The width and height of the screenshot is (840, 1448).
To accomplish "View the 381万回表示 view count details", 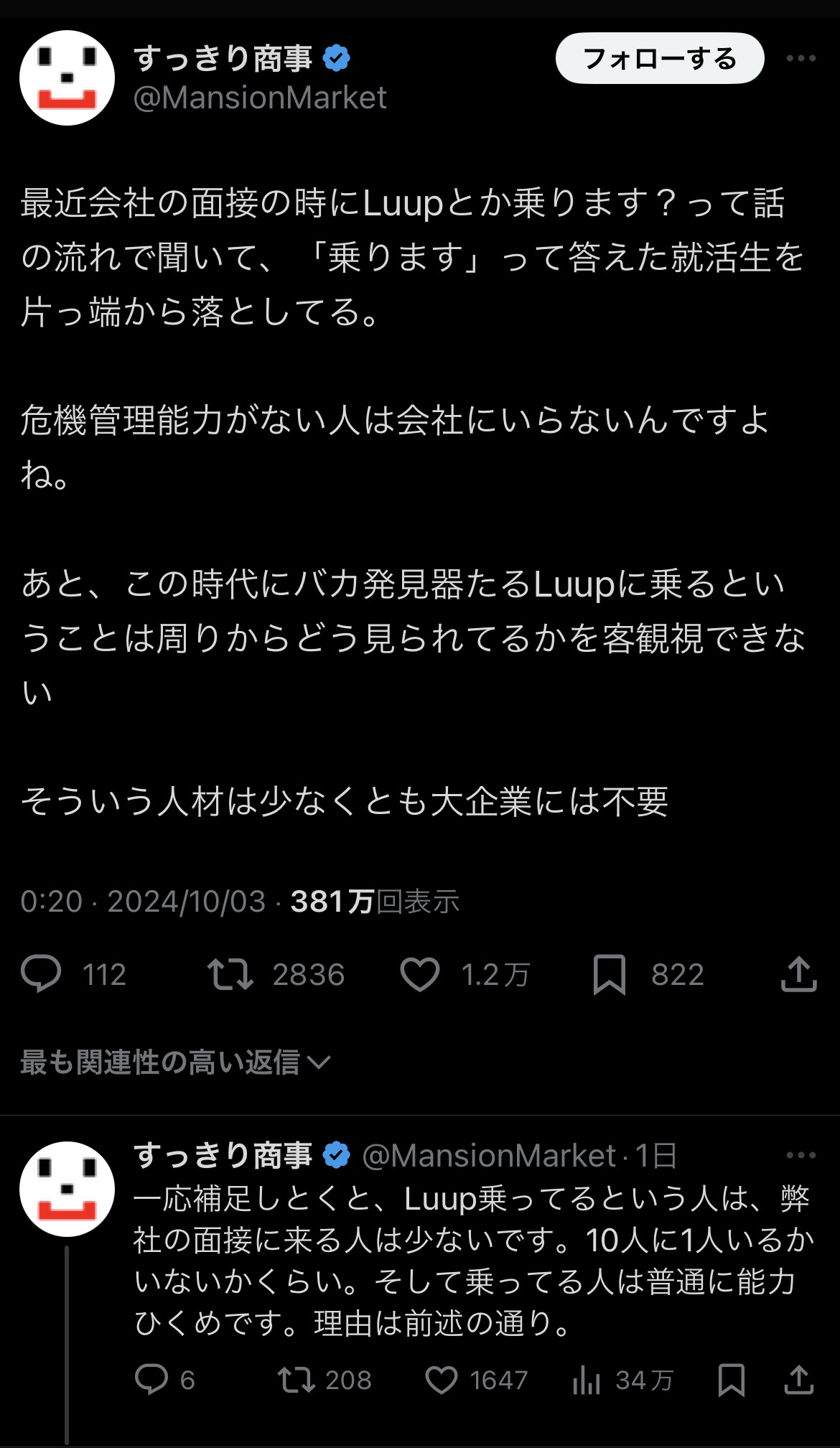I will [x=375, y=902].
